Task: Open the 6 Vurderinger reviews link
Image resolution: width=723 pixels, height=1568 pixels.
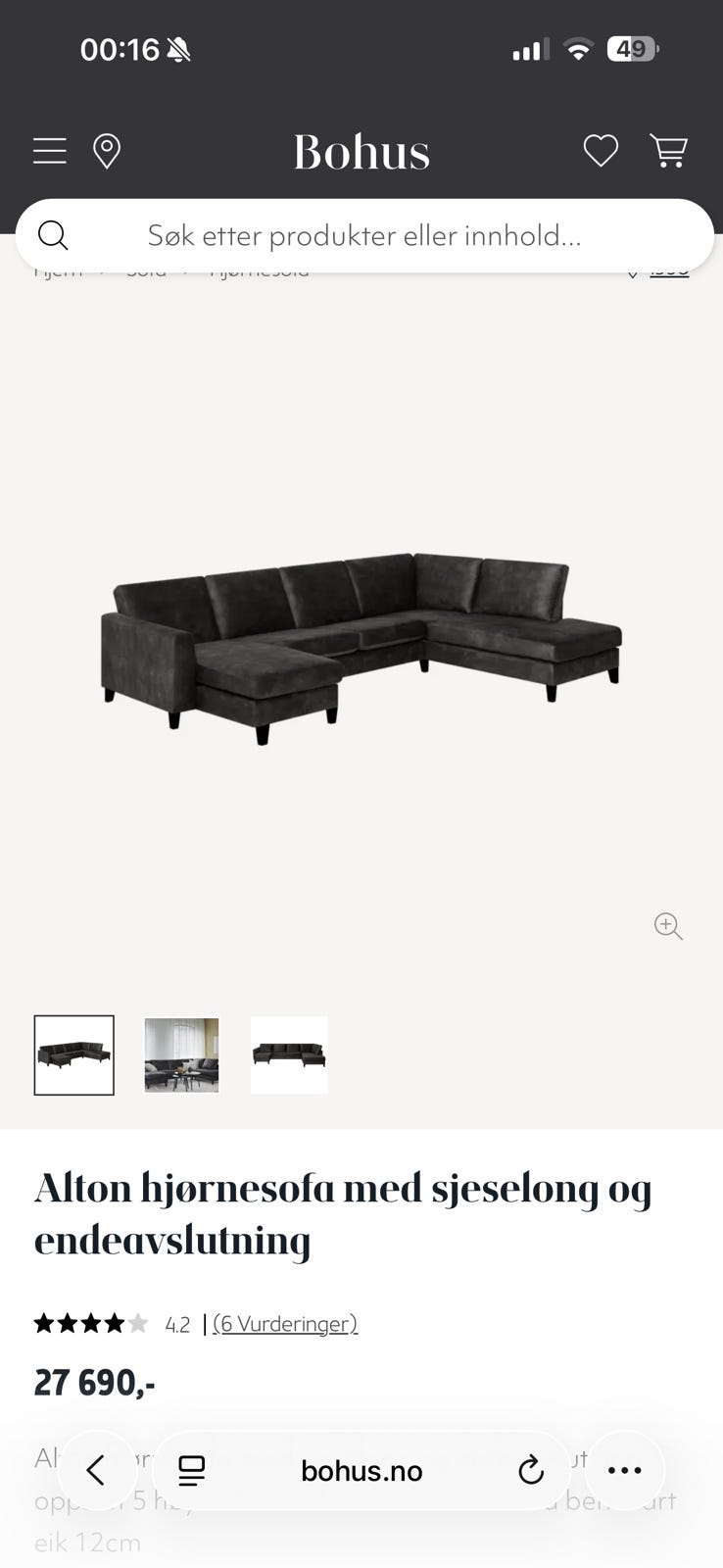Action: [285, 1324]
